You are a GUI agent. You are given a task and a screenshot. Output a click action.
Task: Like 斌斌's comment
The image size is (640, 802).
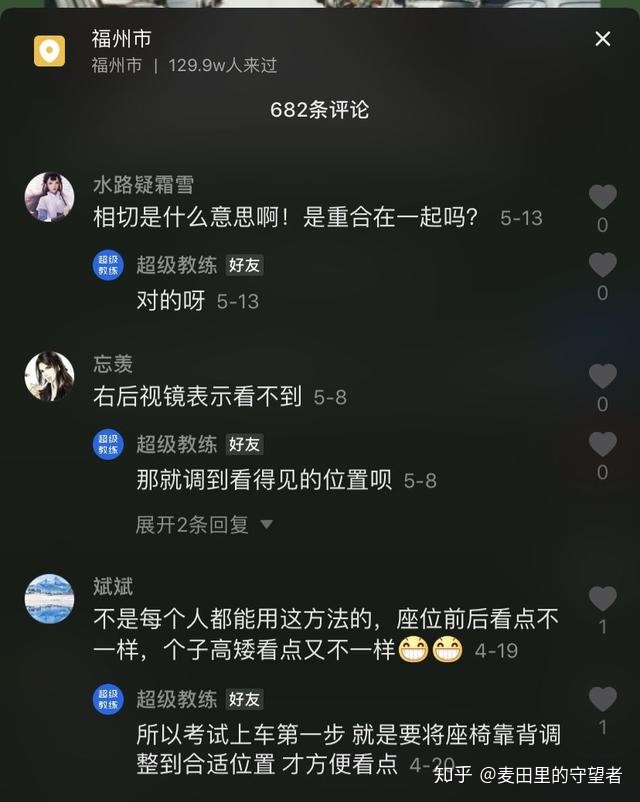(602, 599)
